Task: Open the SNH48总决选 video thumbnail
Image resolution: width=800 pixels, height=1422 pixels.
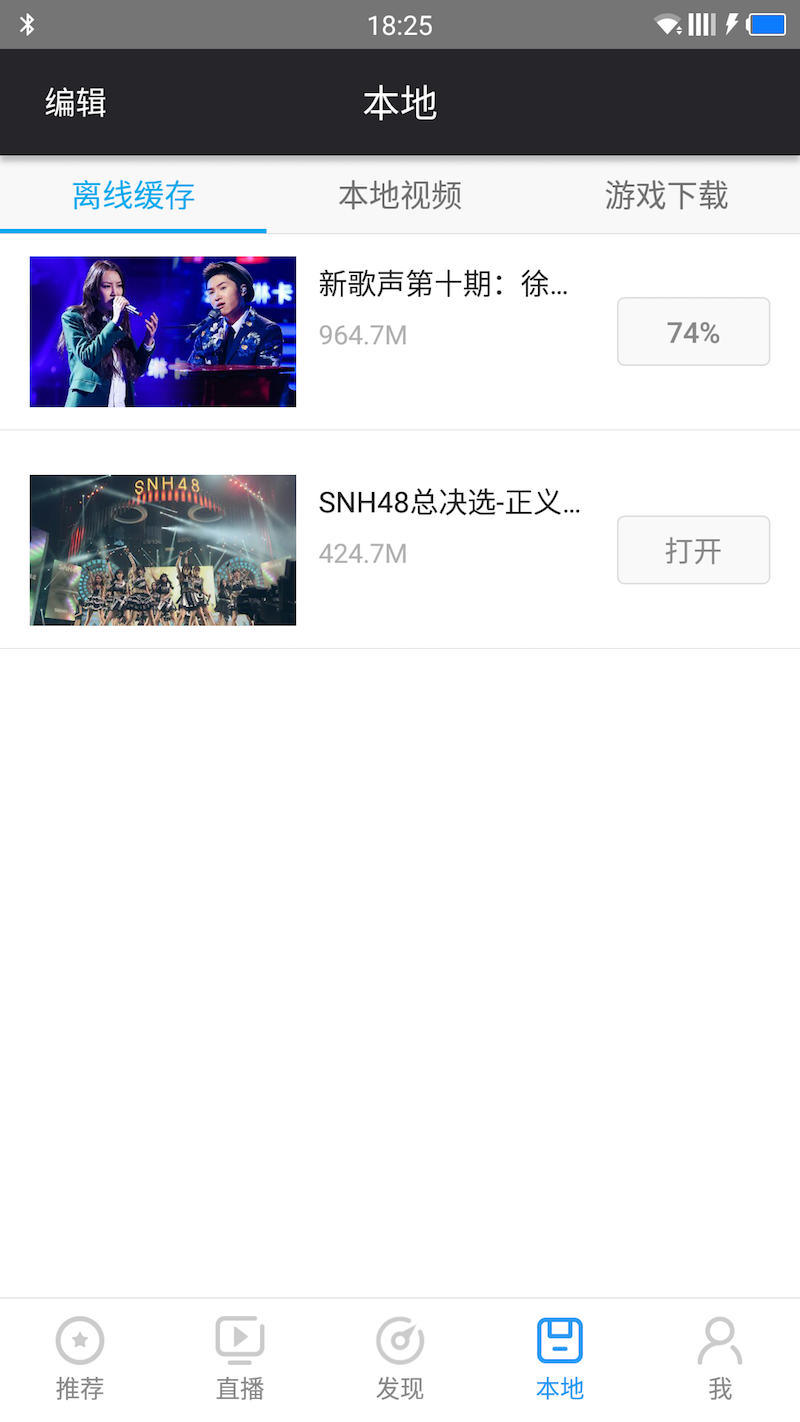Action: 163,550
